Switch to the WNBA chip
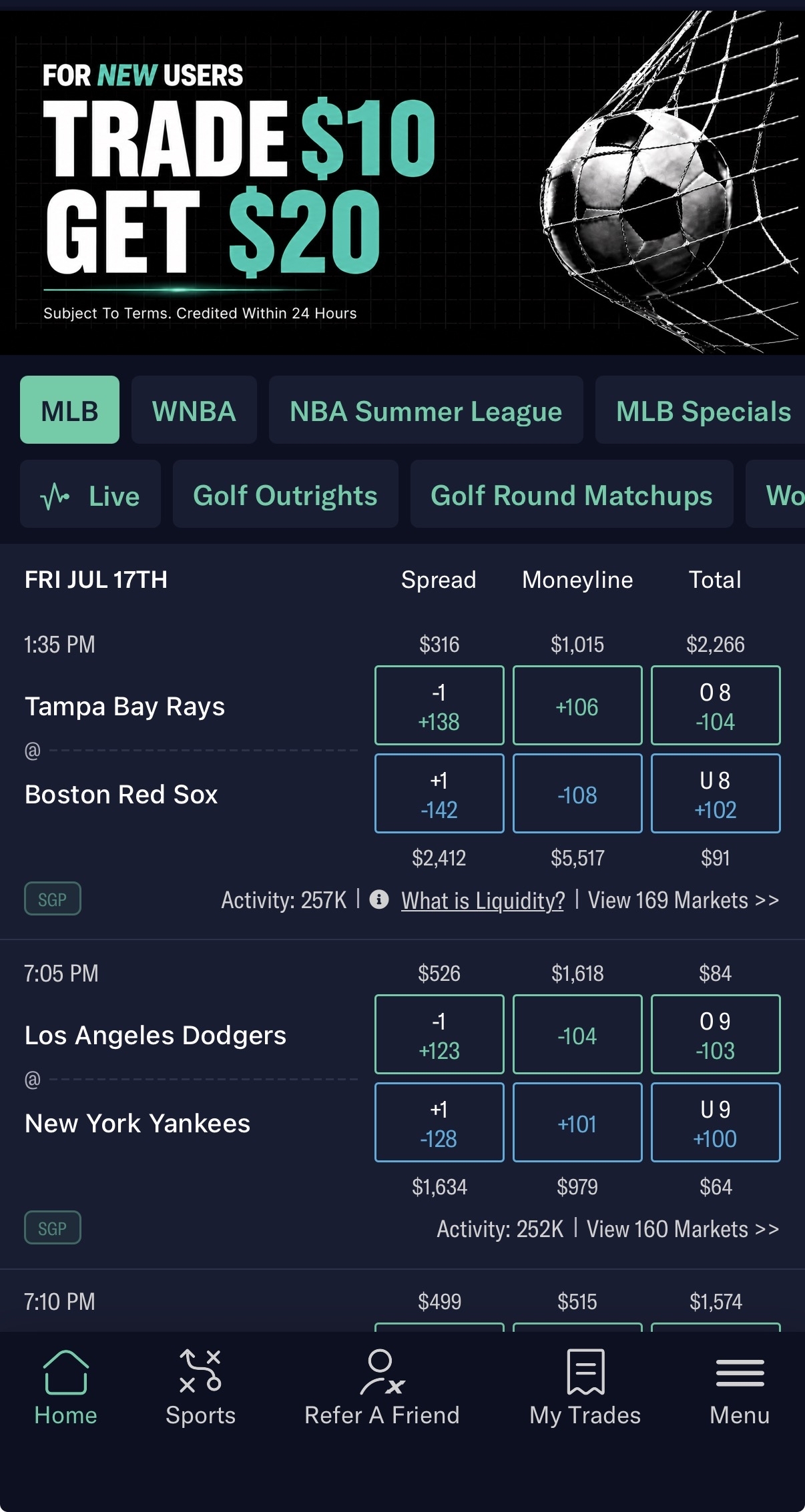Viewport: 805px width, 1512px height. (x=194, y=410)
